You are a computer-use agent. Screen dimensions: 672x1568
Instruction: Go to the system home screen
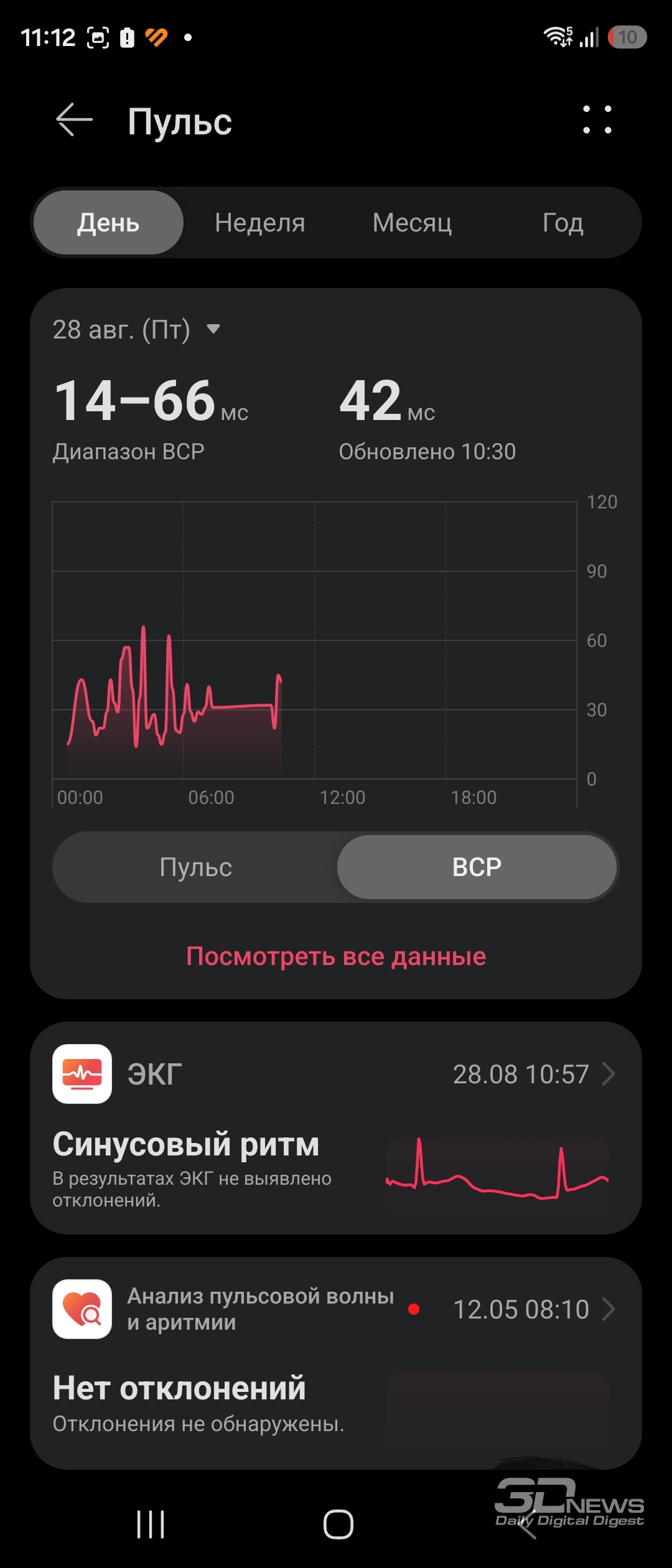[338, 1524]
